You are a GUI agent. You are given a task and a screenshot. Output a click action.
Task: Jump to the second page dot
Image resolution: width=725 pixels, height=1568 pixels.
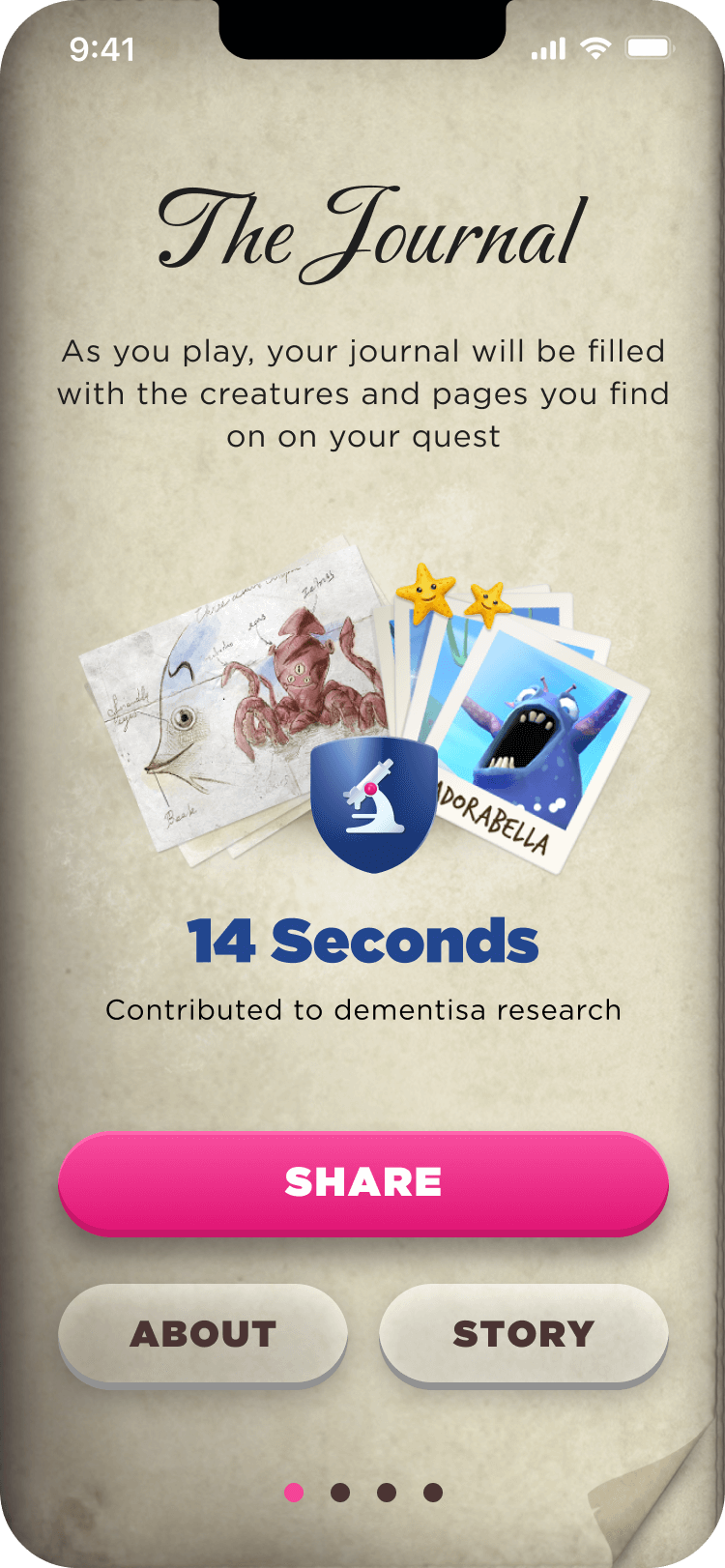[x=340, y=1493]
